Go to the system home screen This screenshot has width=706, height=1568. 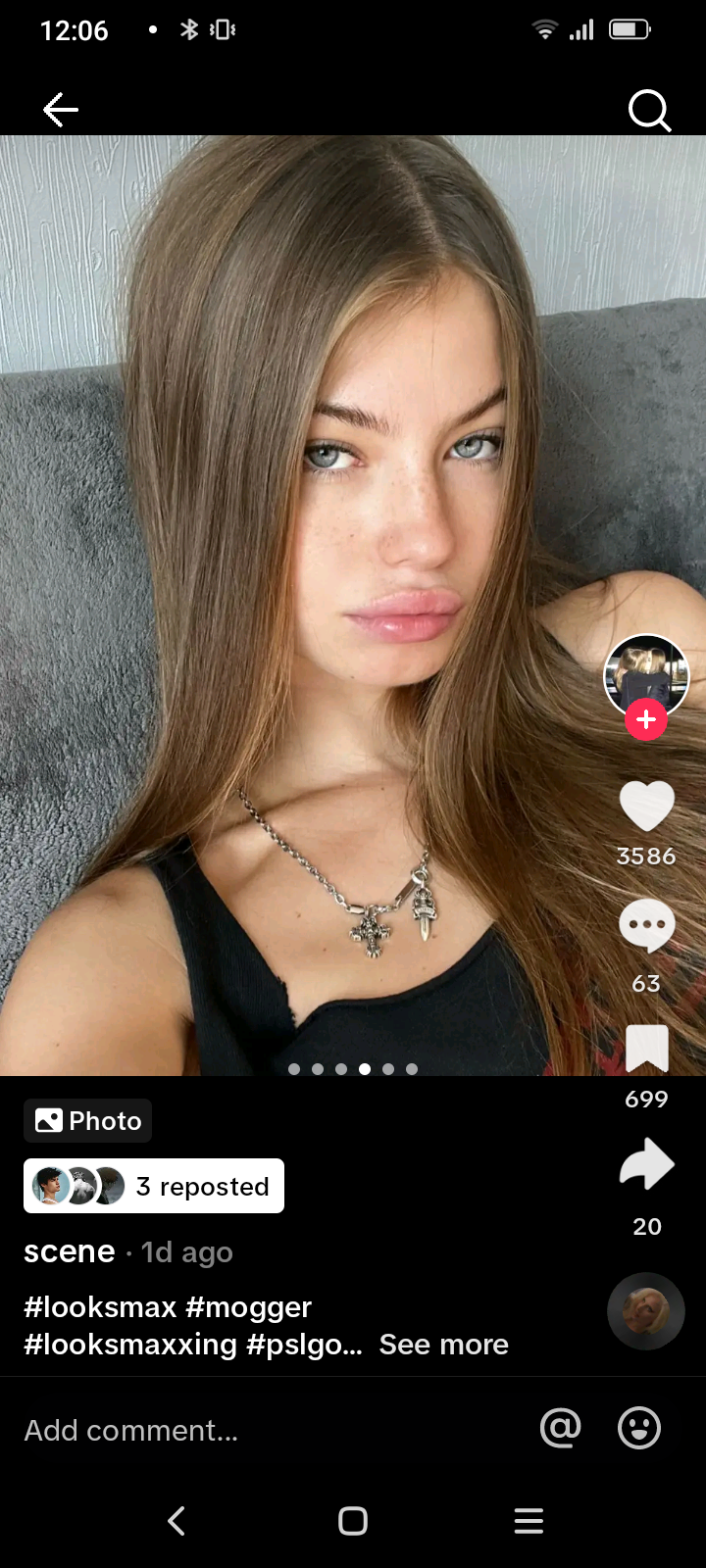353,1521
